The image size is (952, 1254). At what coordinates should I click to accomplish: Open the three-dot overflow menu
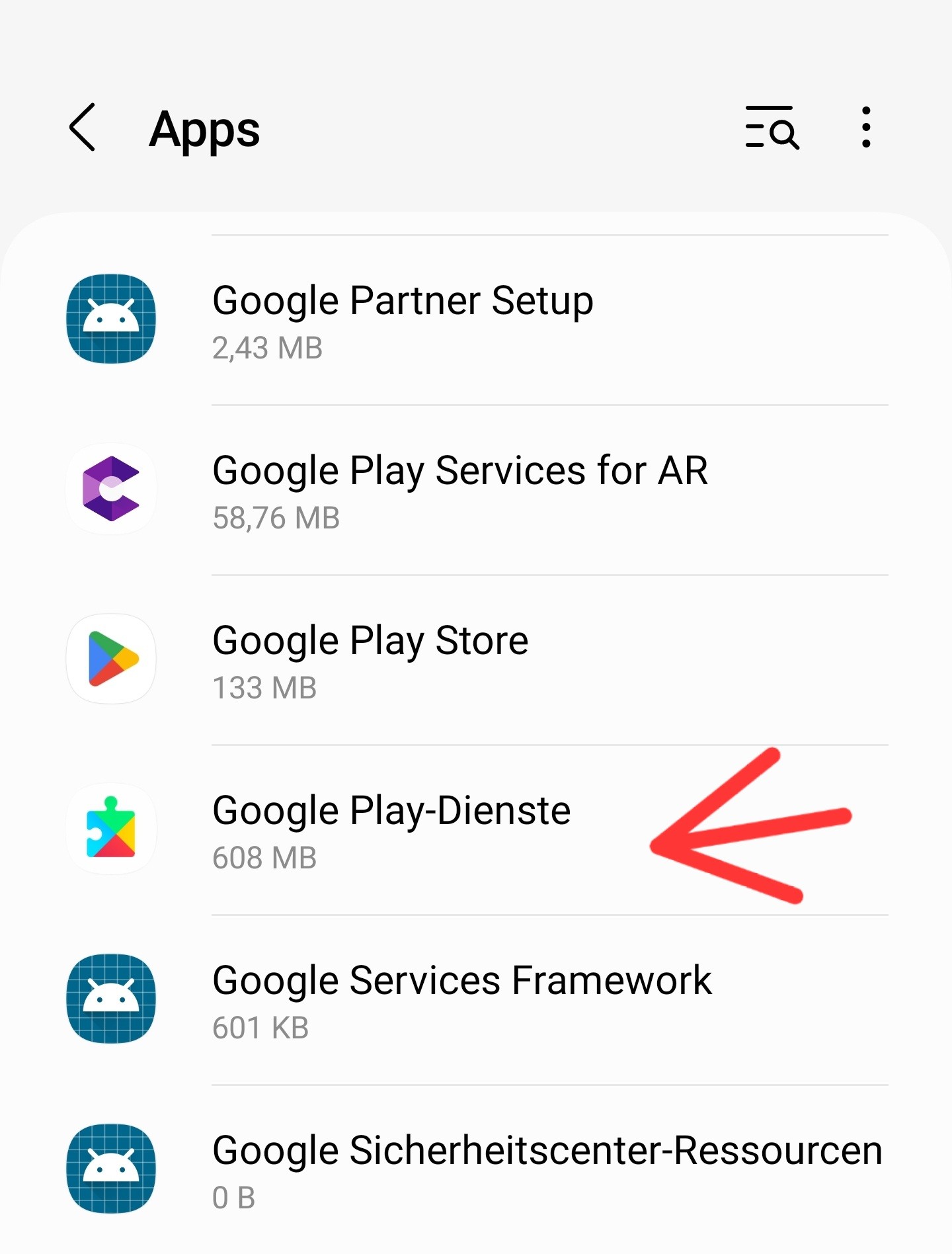(x=865, y=128)
